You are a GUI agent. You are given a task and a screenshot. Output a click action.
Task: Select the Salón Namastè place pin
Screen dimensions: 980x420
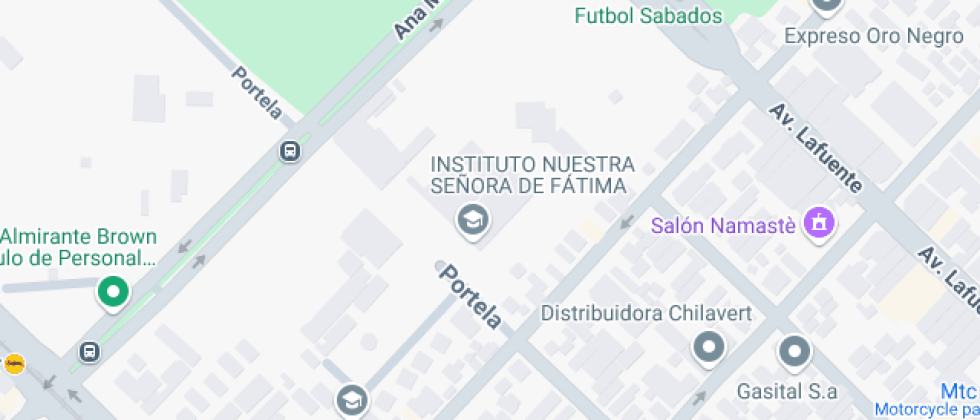(820, 224)
